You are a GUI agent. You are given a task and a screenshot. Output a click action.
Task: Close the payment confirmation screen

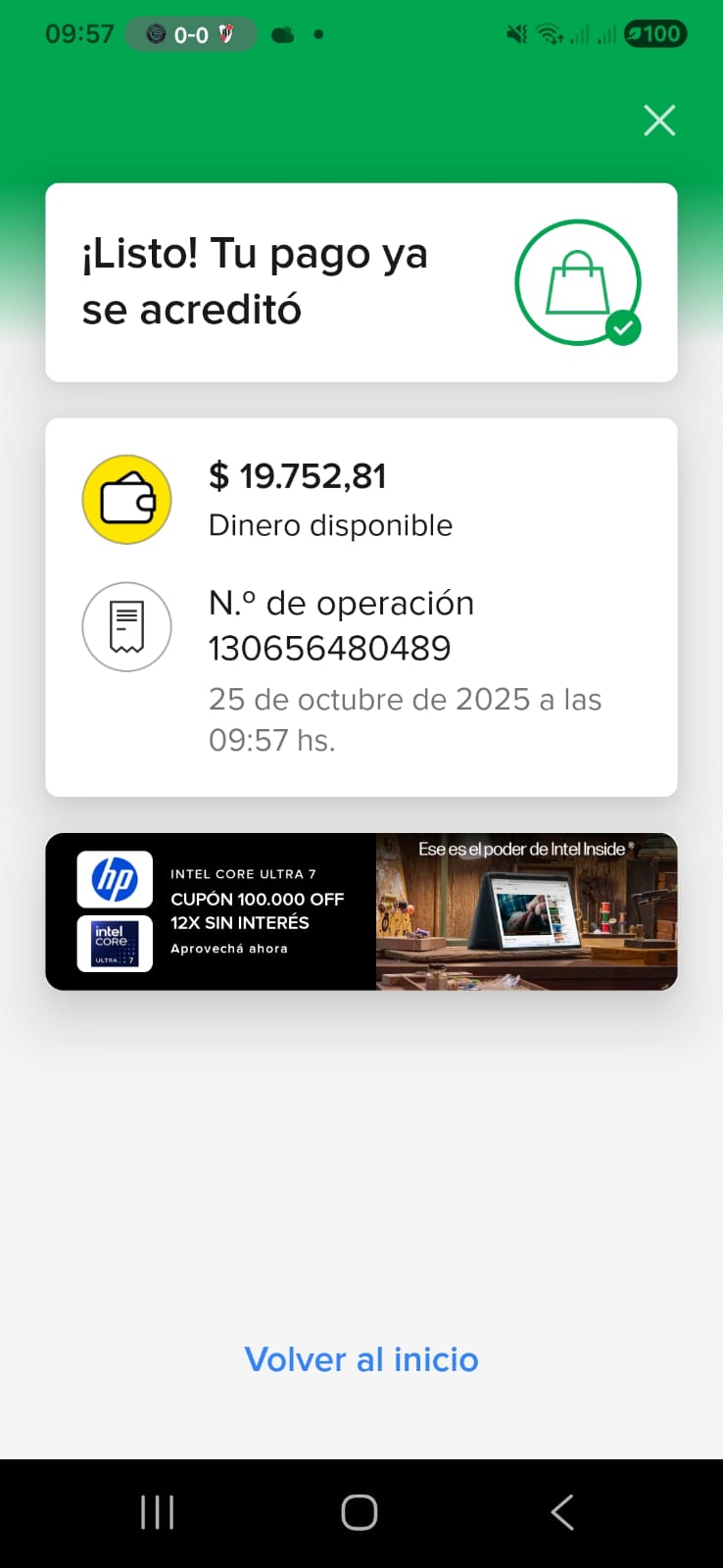(x=659, y=121)
